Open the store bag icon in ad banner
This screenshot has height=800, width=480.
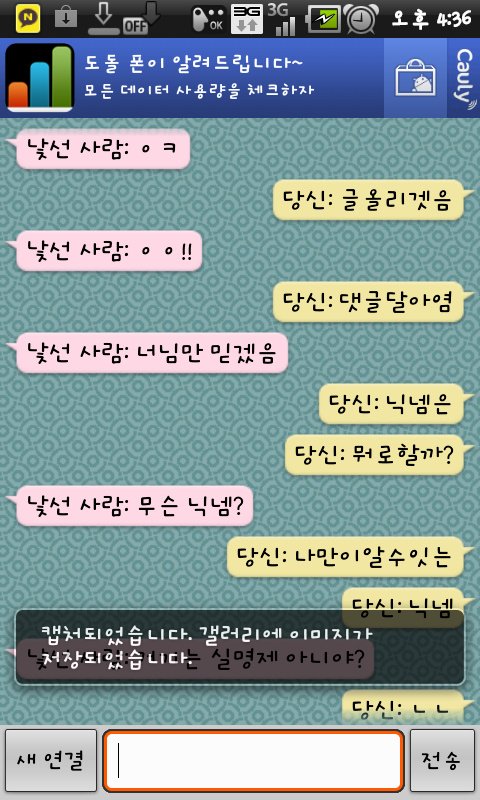pyautogui.click(x=415, y=78)
